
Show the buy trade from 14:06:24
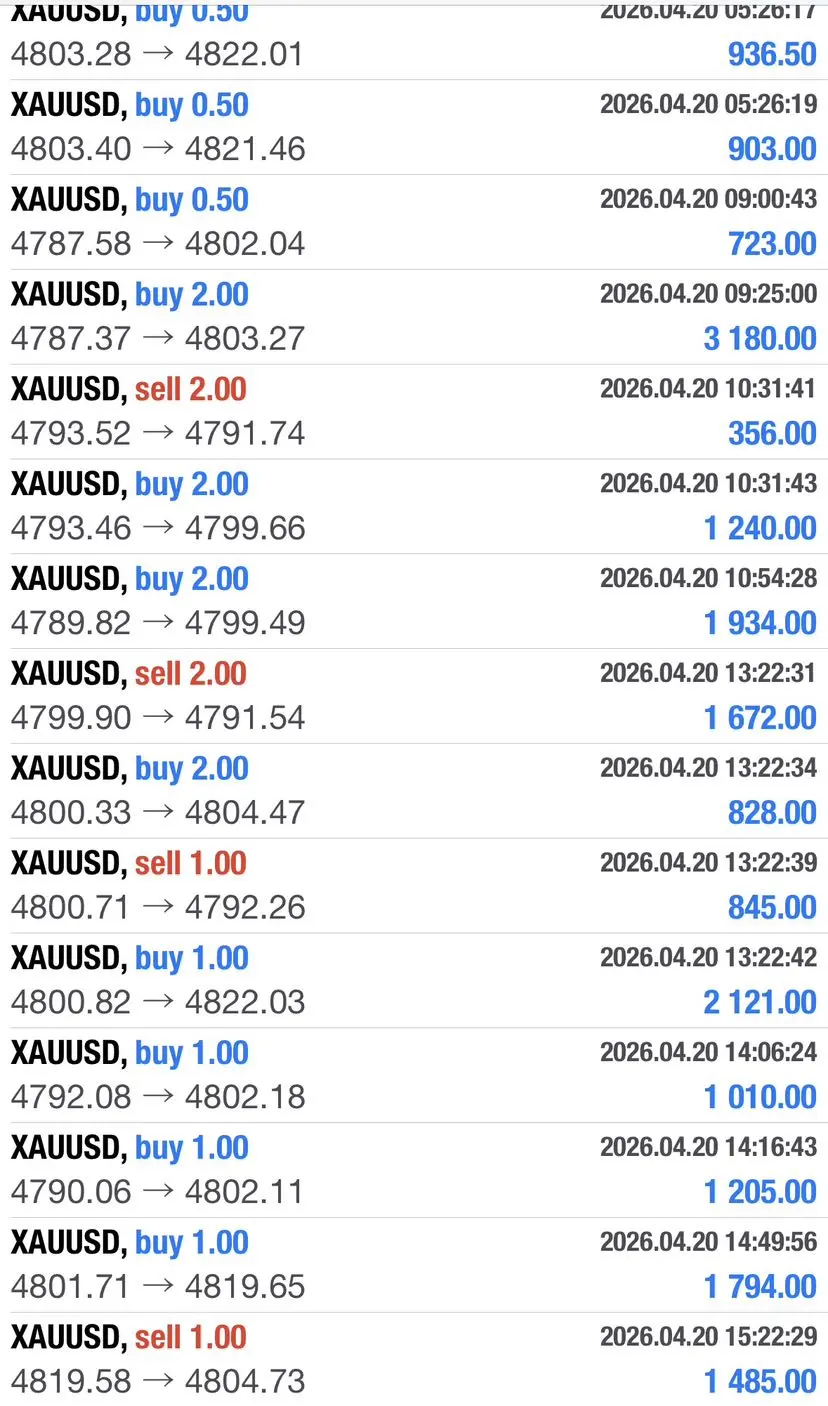point(414,1075)
